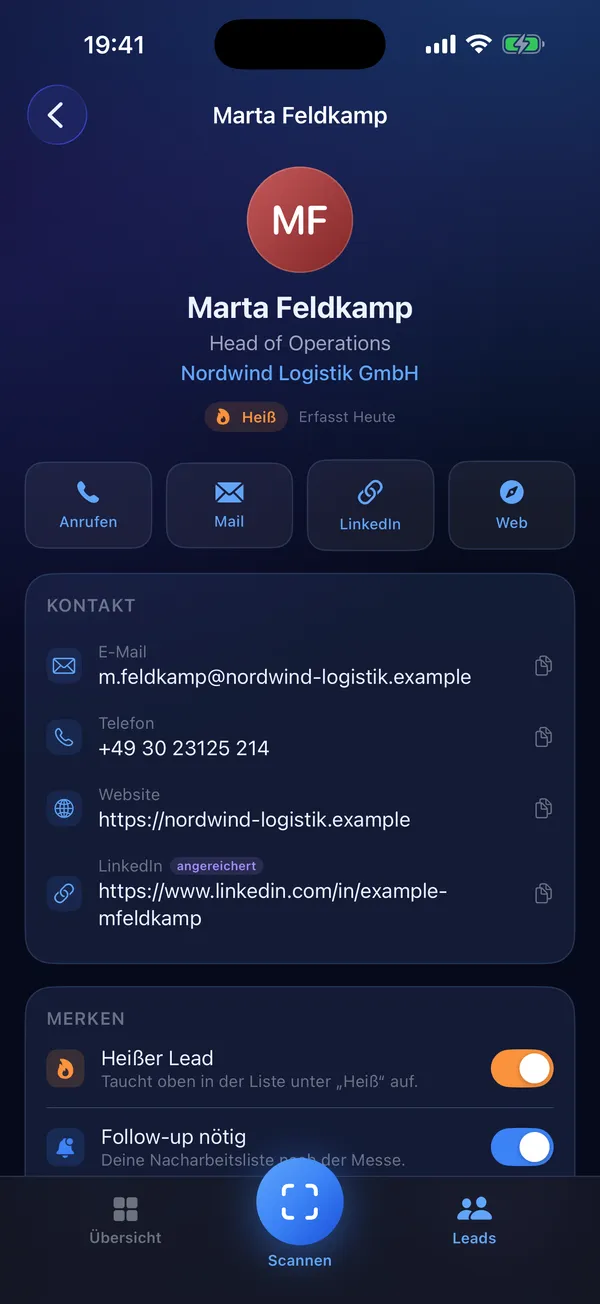Screen dimensions: 600x1304
Task: Open Nordwind Logistik GmbH company link
Action: [x=300, y=373]
